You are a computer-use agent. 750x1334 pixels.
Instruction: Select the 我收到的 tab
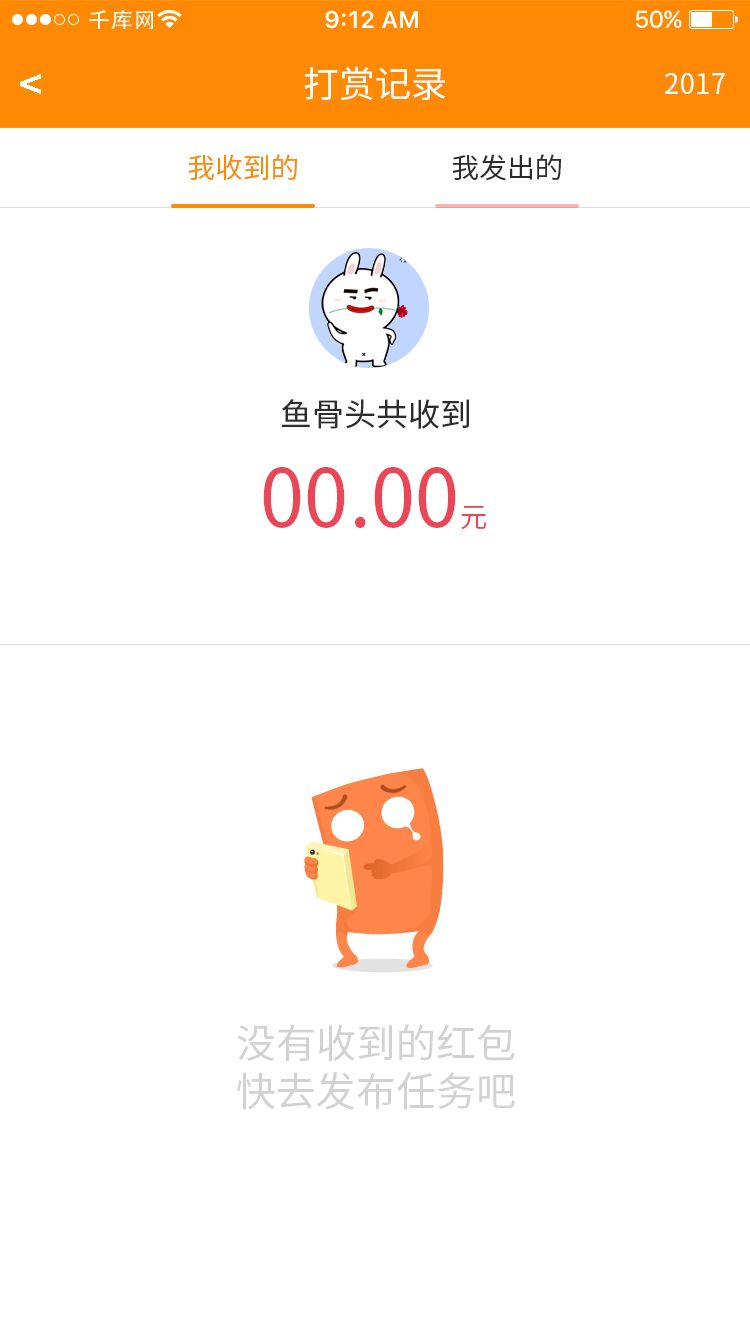point(243,168)
